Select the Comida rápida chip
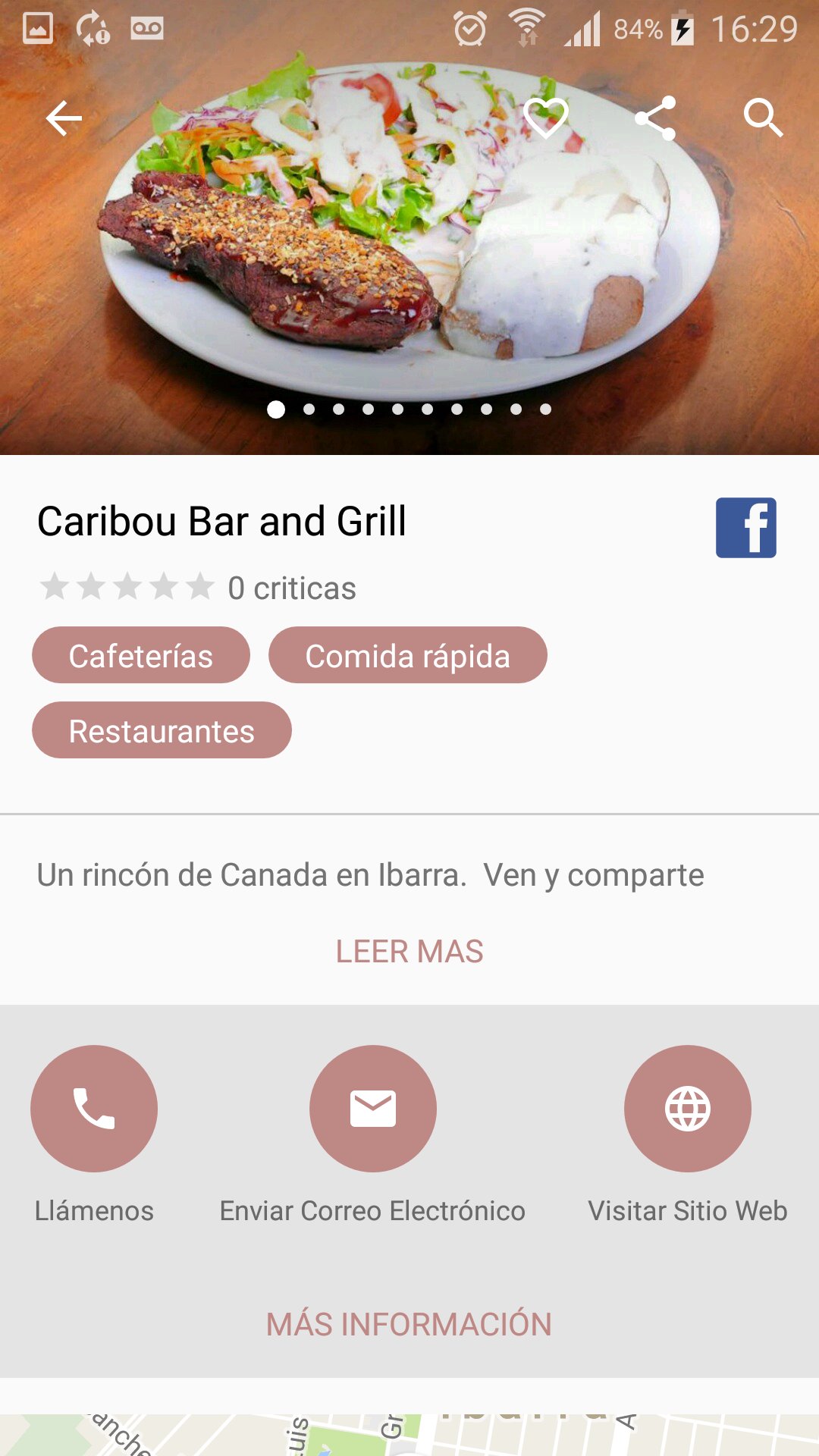819x1456 pixels. 407,655
